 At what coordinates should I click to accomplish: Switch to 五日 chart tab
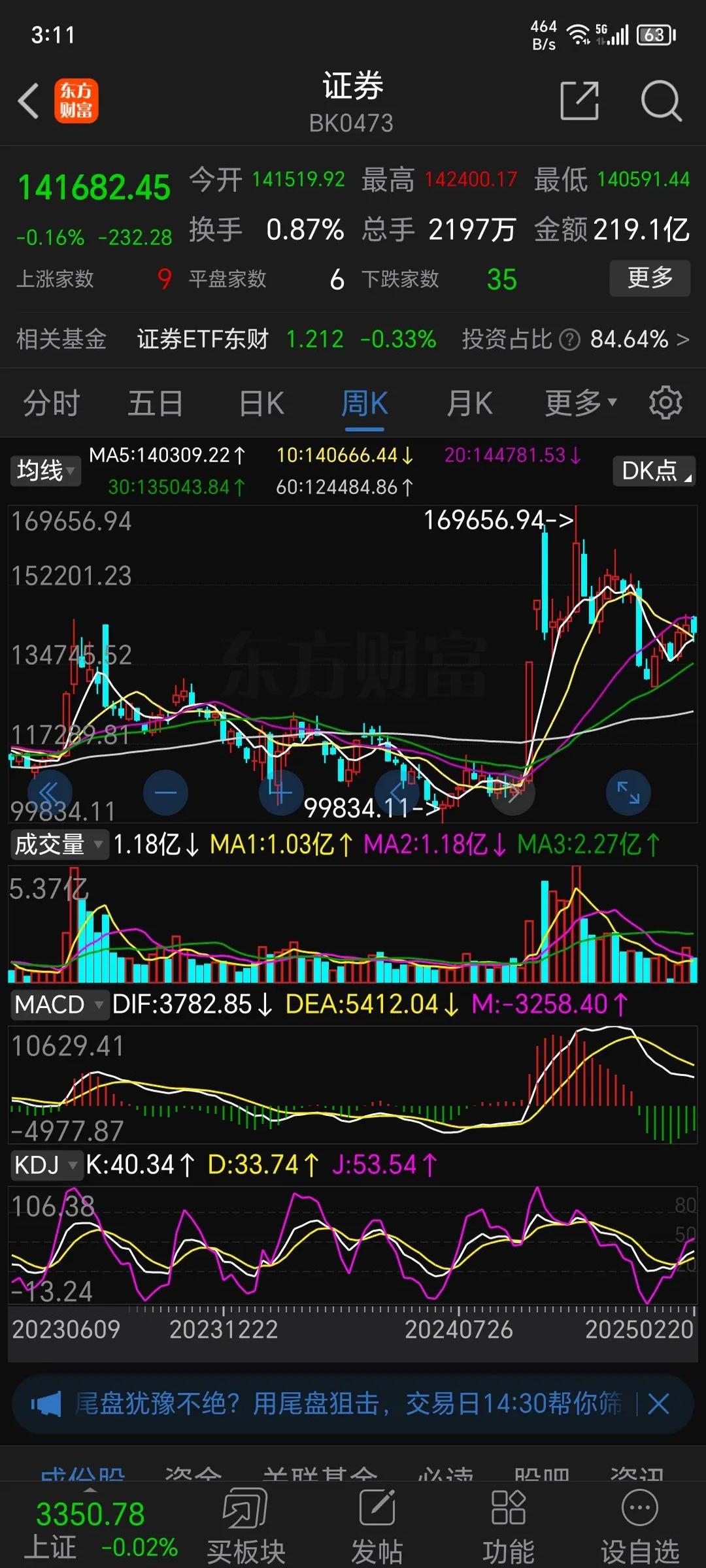pyautogui.click(x=155, y=403)
